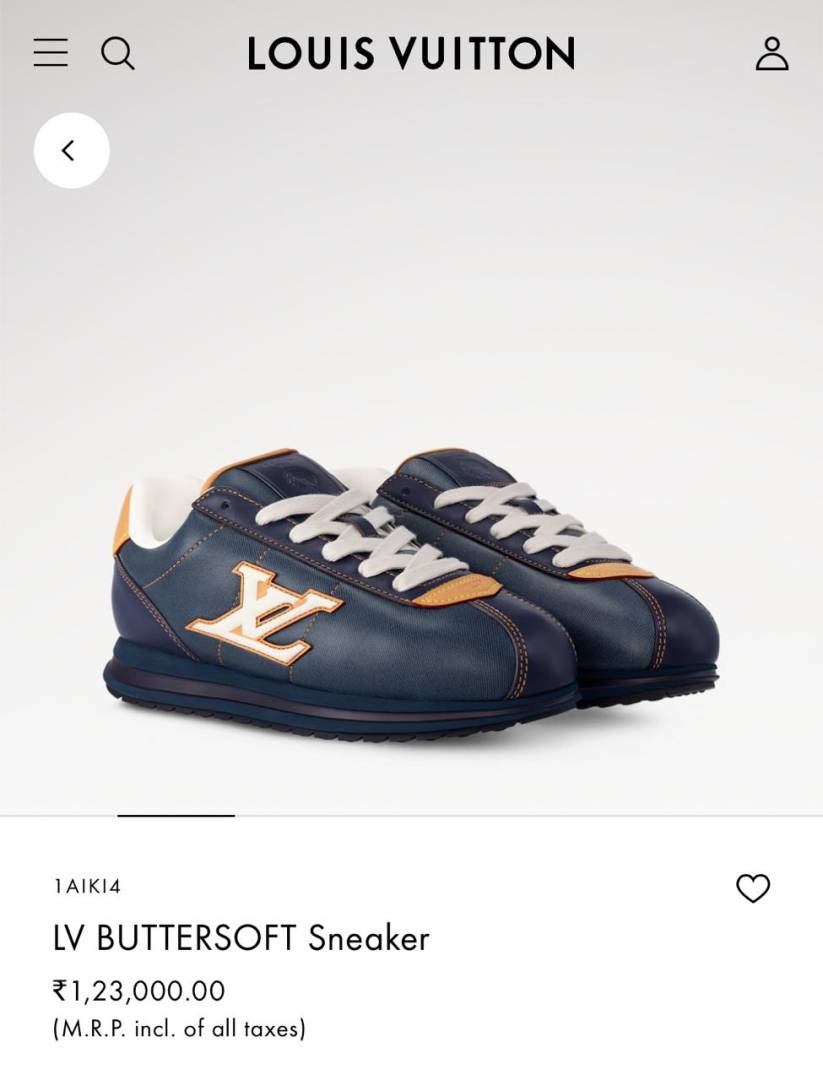
Task: Open the search magnifier
Action: [x=118, y=53]
